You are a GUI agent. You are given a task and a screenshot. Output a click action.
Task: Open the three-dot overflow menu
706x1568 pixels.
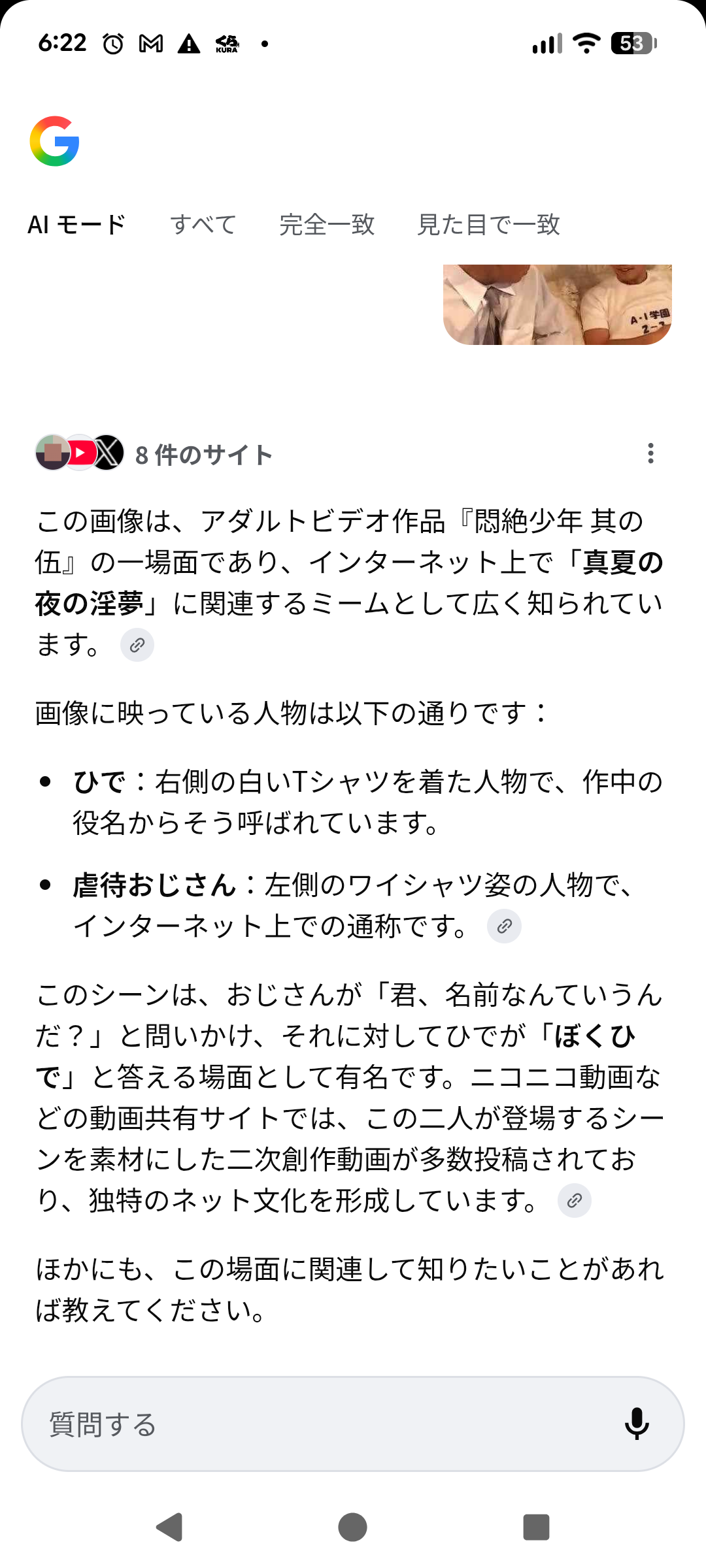(x=650, y=453)
